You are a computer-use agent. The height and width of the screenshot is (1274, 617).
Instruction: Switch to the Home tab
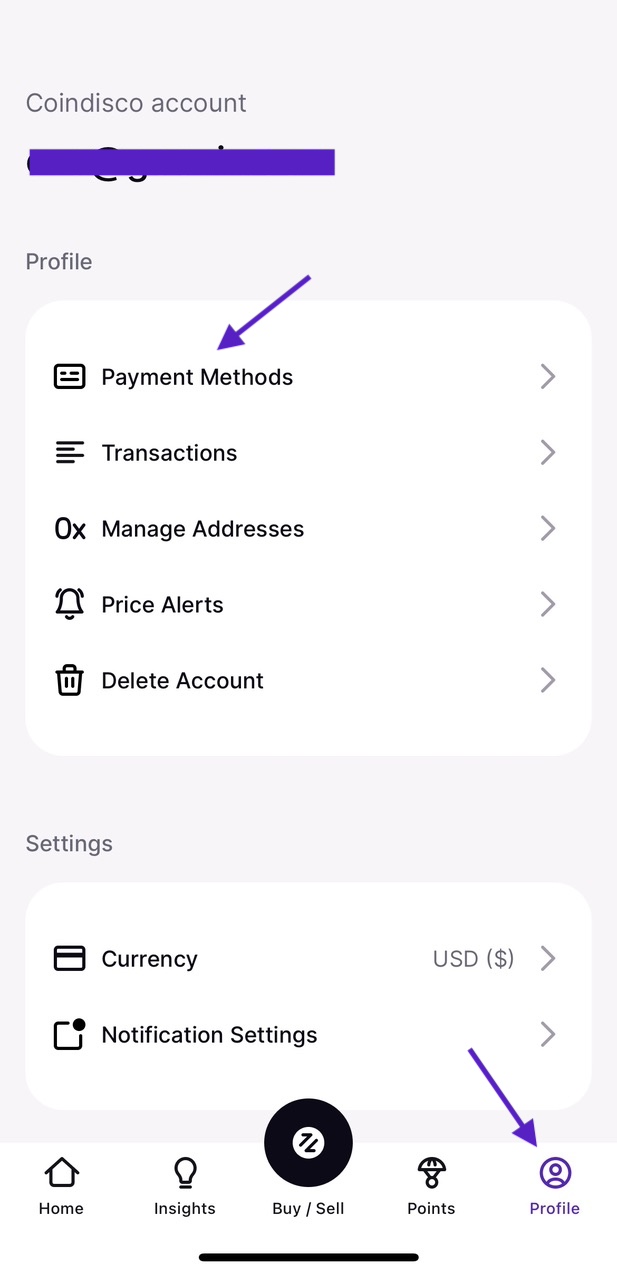[61, 1187]
